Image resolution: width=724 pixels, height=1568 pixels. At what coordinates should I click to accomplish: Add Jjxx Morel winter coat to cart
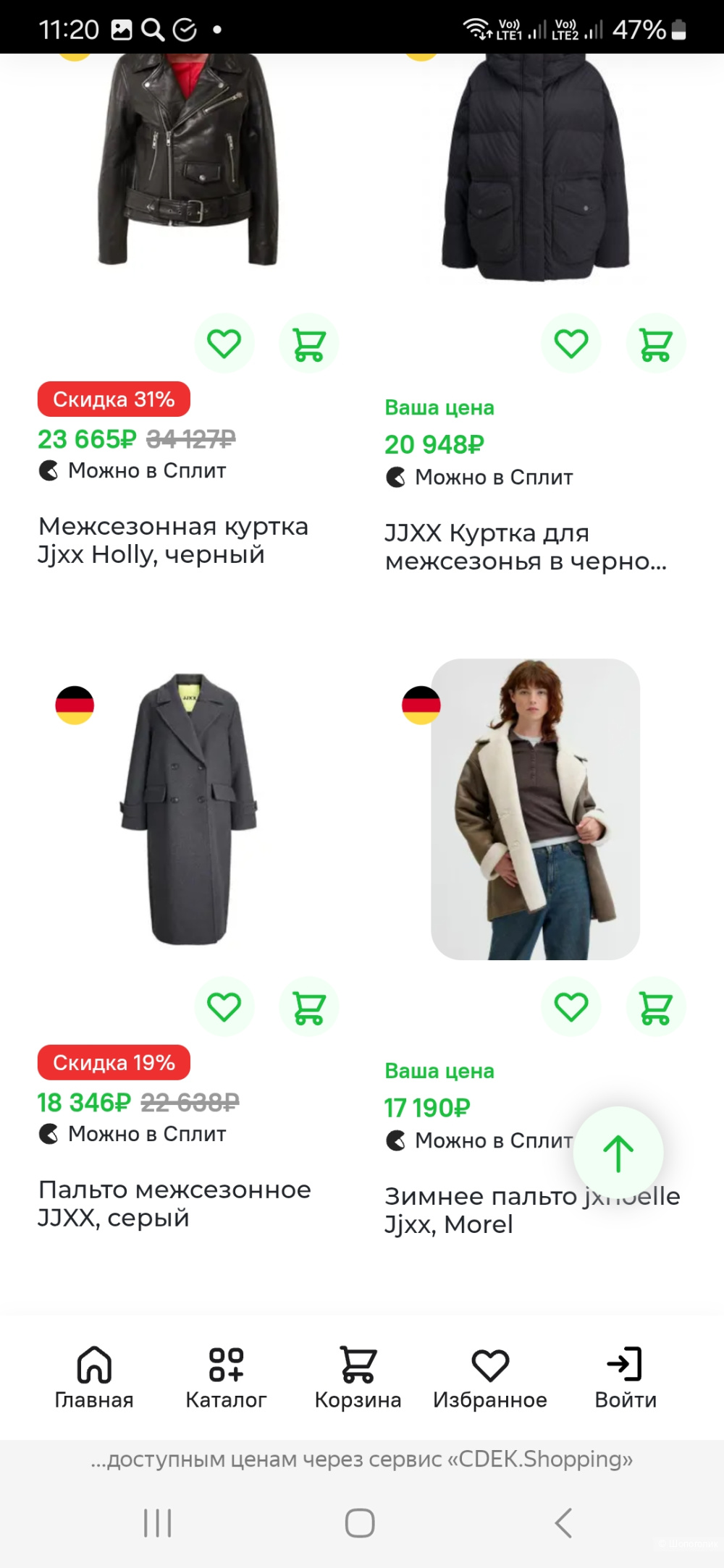(655, 1006)
